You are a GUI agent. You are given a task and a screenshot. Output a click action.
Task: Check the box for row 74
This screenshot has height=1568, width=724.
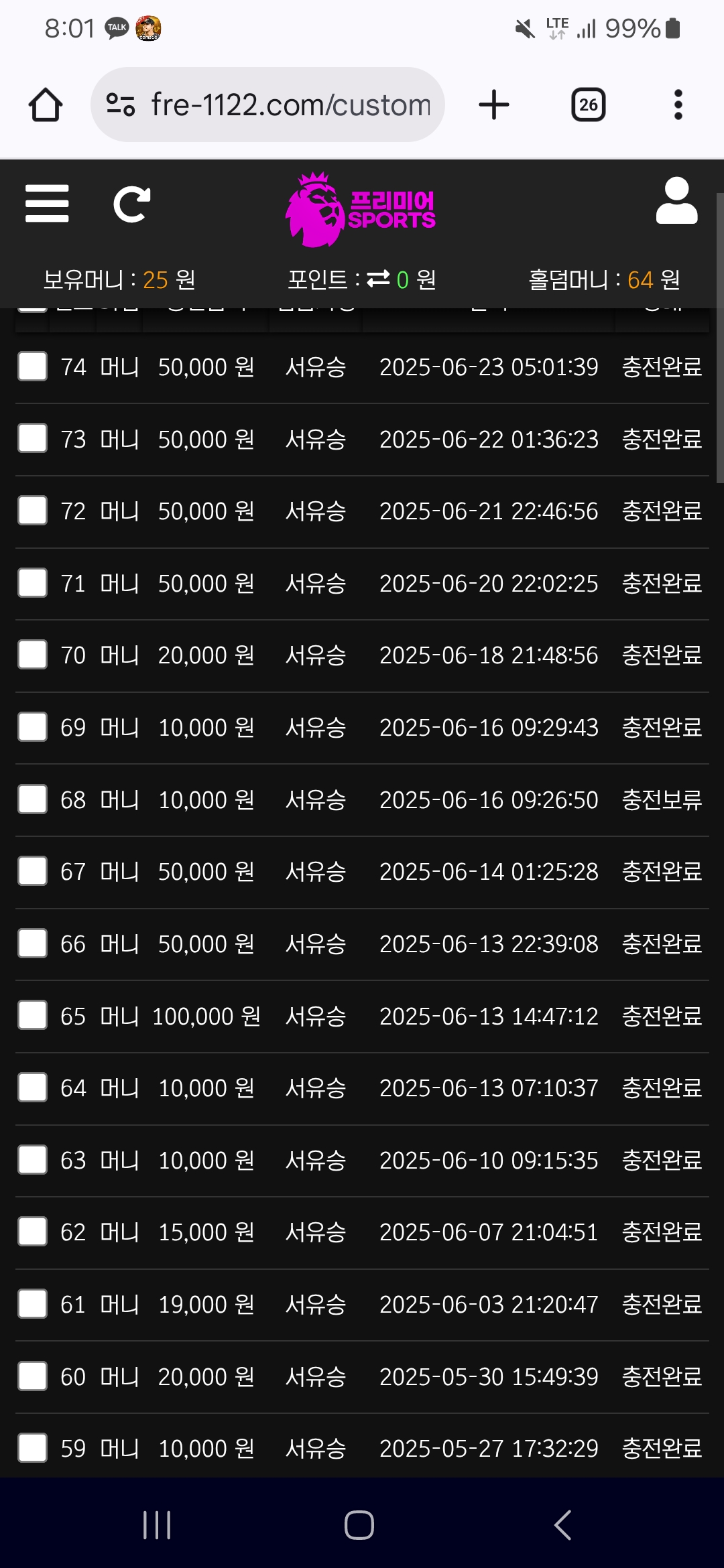32,367
